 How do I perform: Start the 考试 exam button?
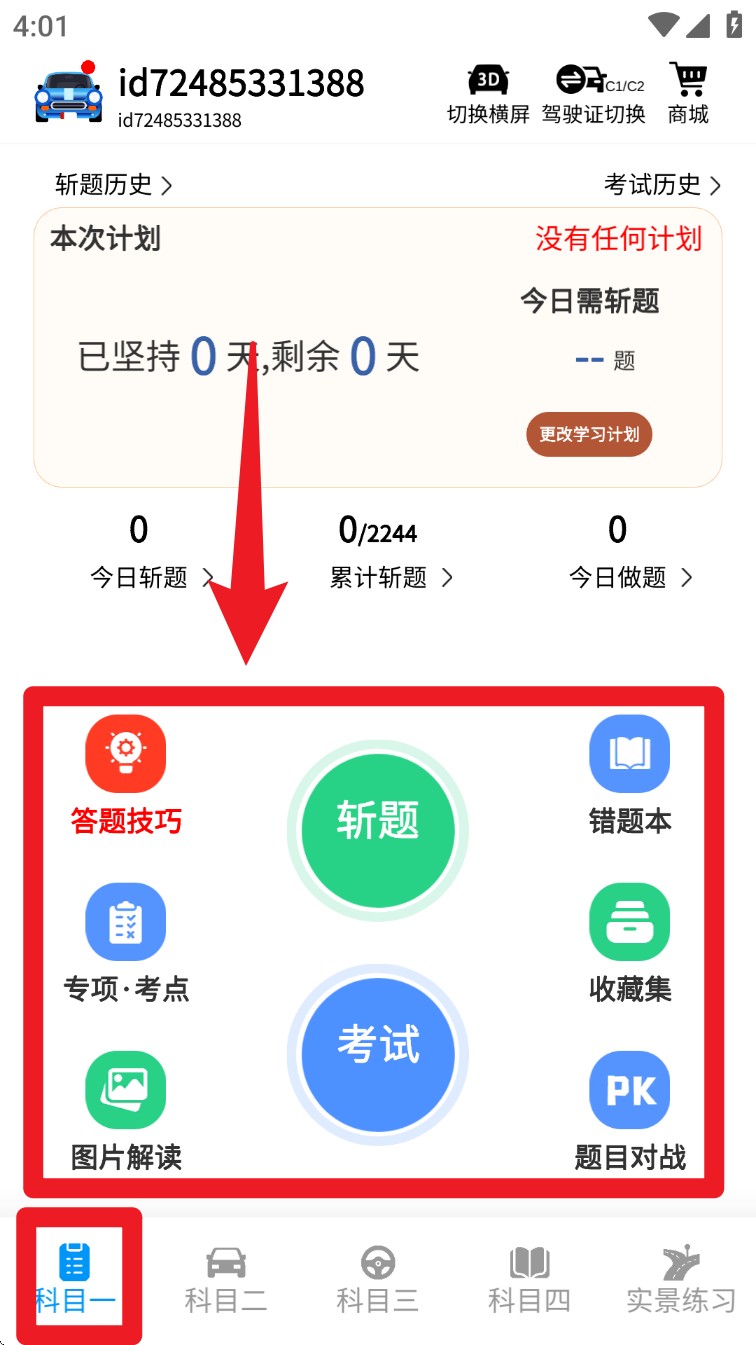377,1052
